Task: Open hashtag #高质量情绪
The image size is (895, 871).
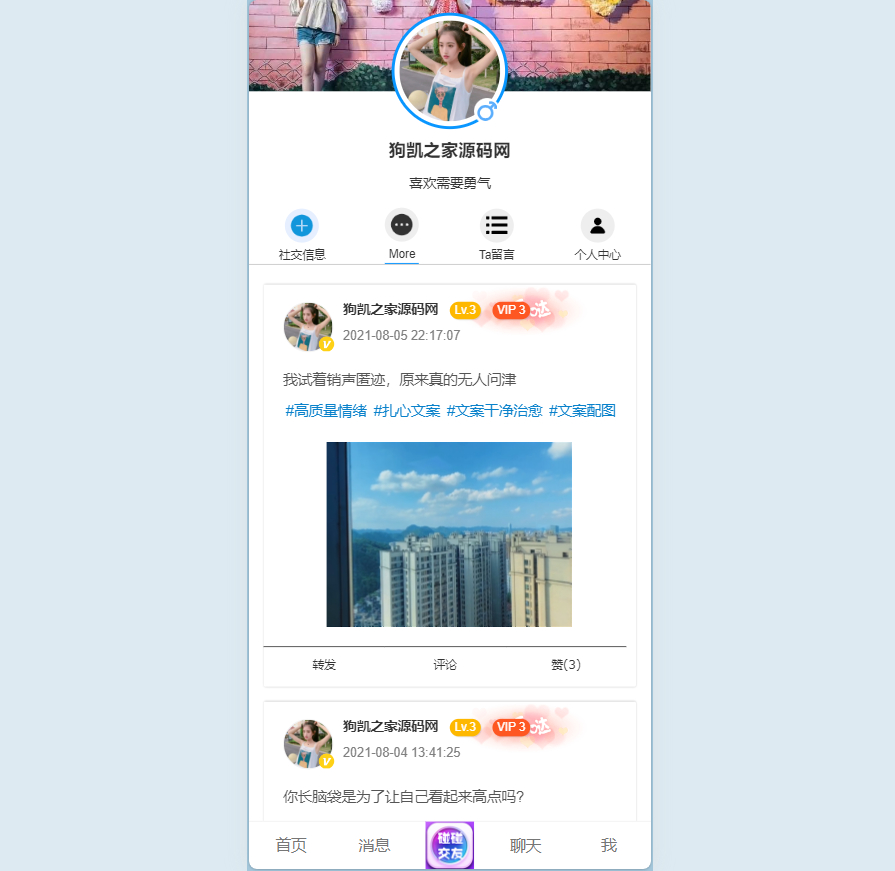Action: coord(326,411)
